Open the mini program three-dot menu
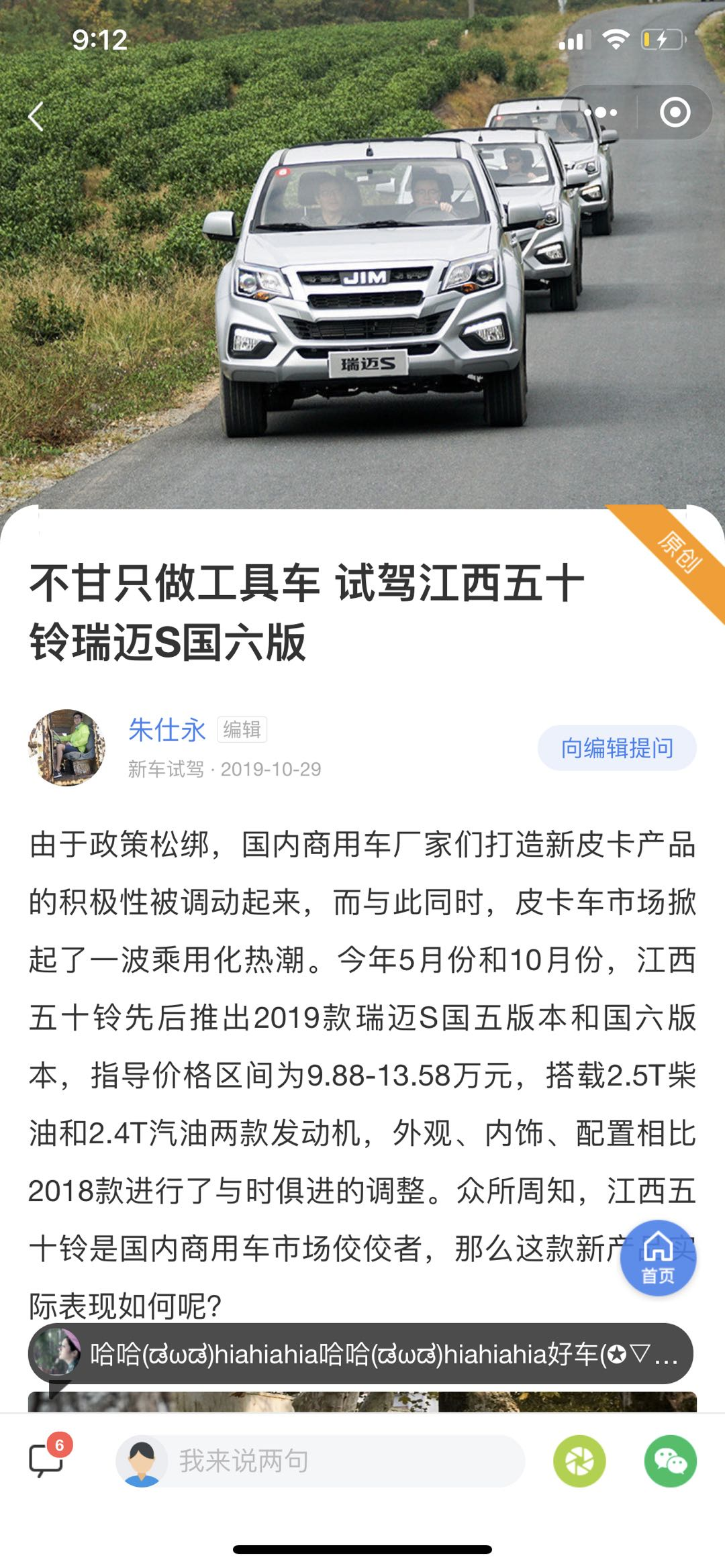The height and width of the screenshot is (1568, 725). (x=601, y=113)
